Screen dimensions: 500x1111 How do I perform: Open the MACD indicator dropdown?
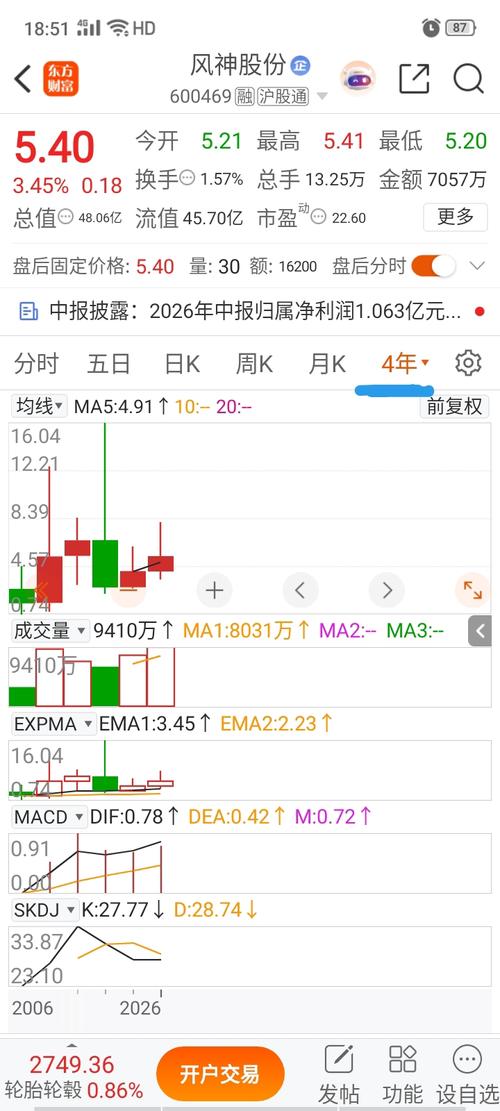(50, 817)
